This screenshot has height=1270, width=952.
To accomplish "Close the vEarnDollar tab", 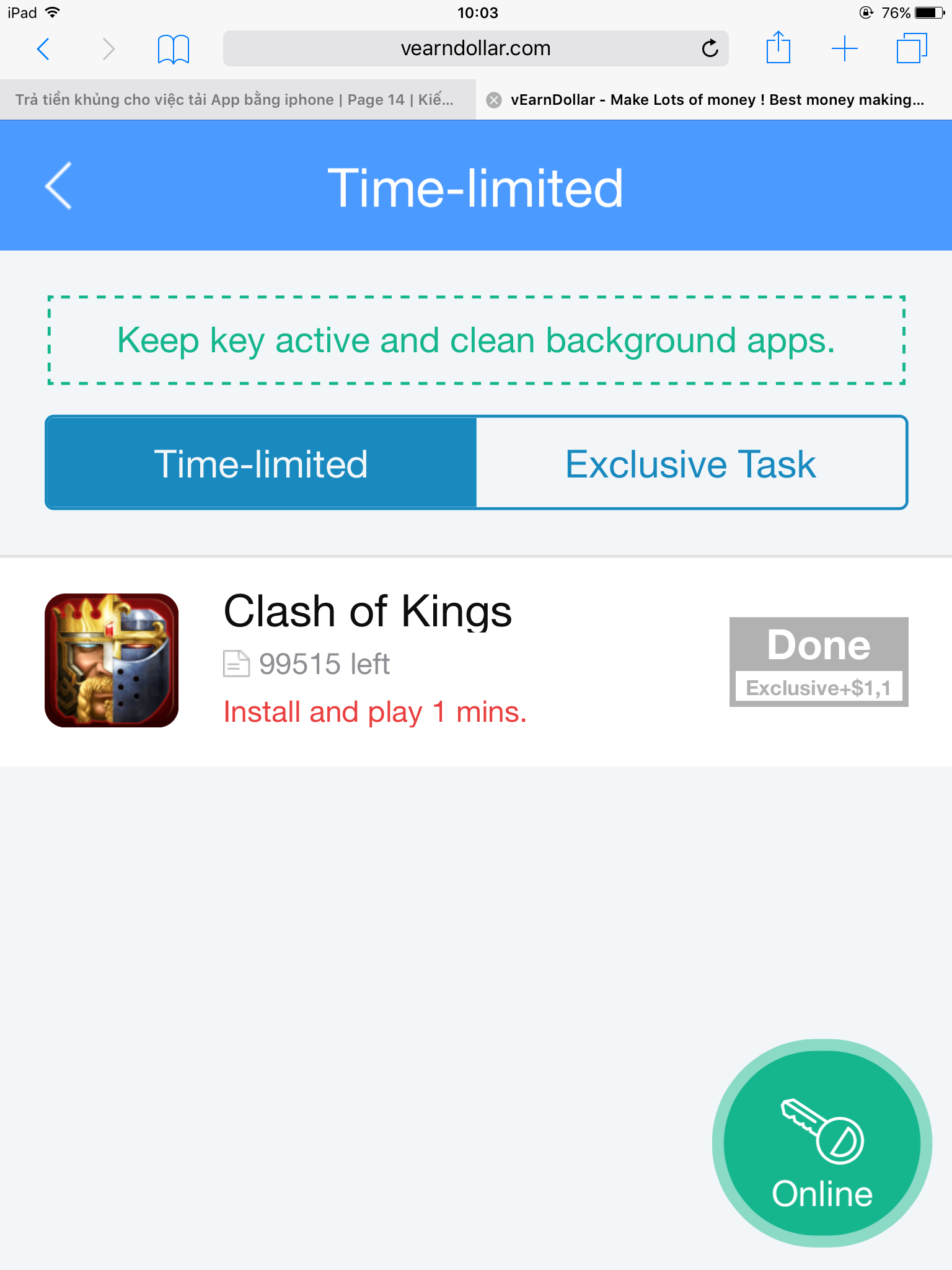I will (494, 100).
